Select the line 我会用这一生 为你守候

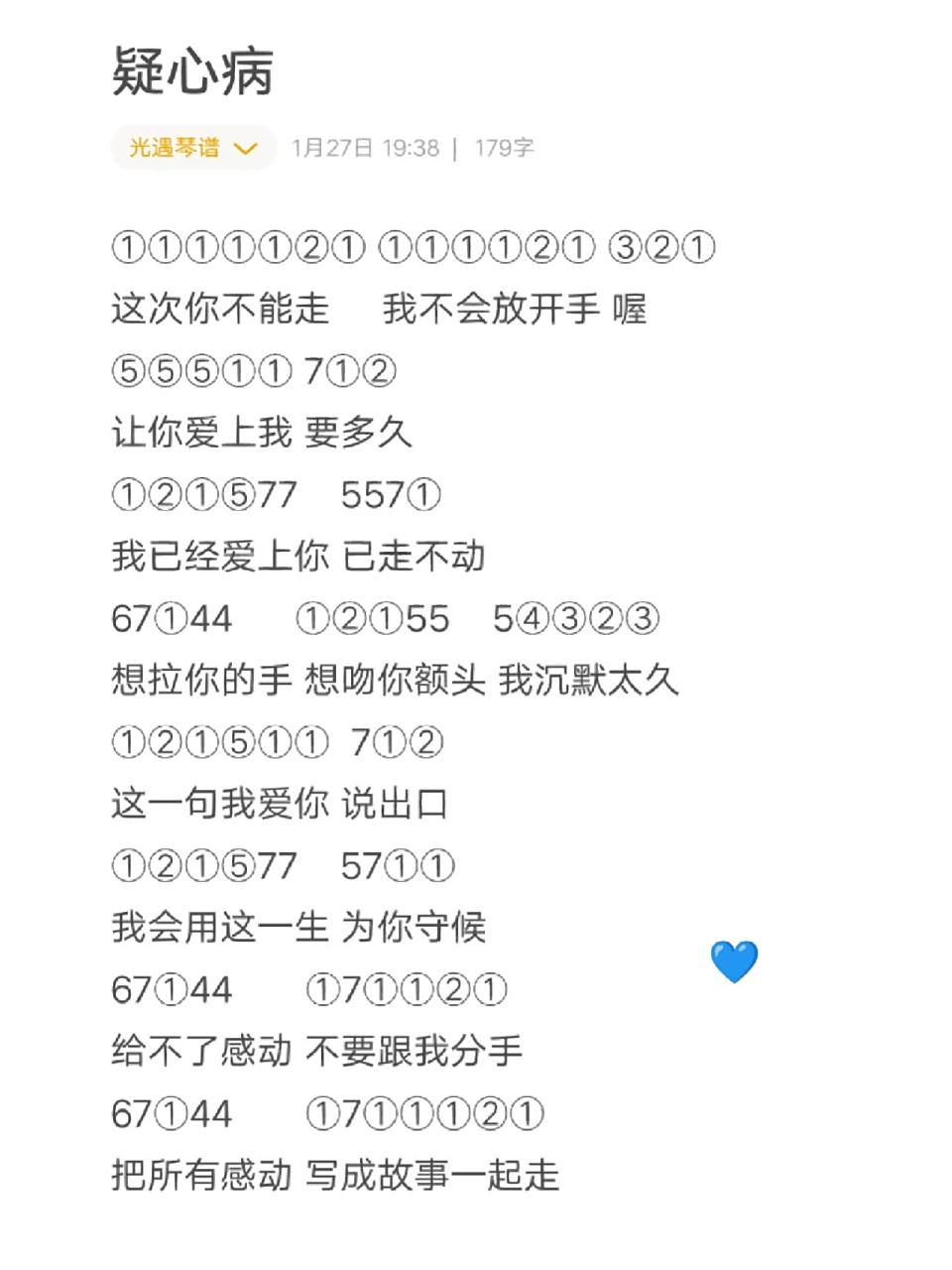point(297,930)
